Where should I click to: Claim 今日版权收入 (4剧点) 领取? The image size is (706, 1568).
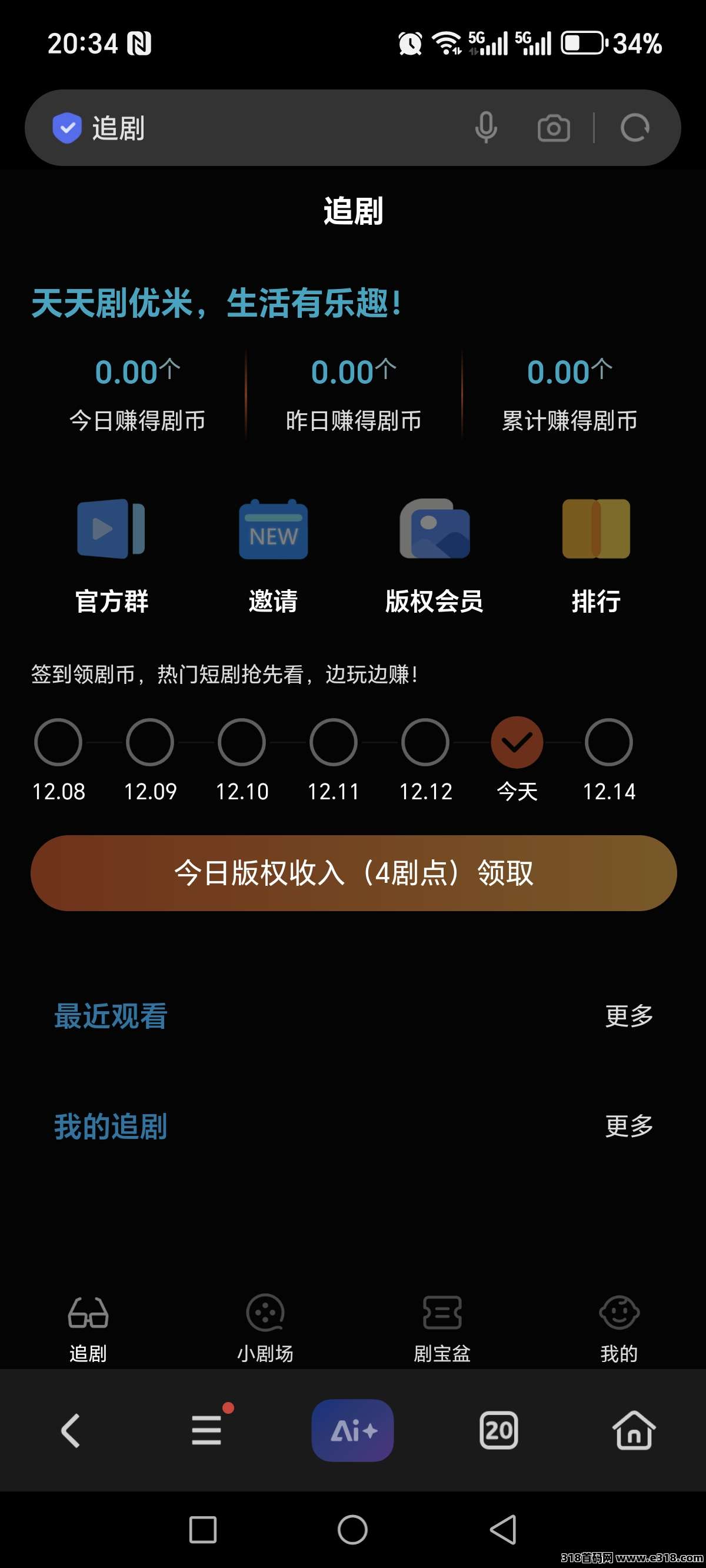pyautogui.click(x=354, y=873)
